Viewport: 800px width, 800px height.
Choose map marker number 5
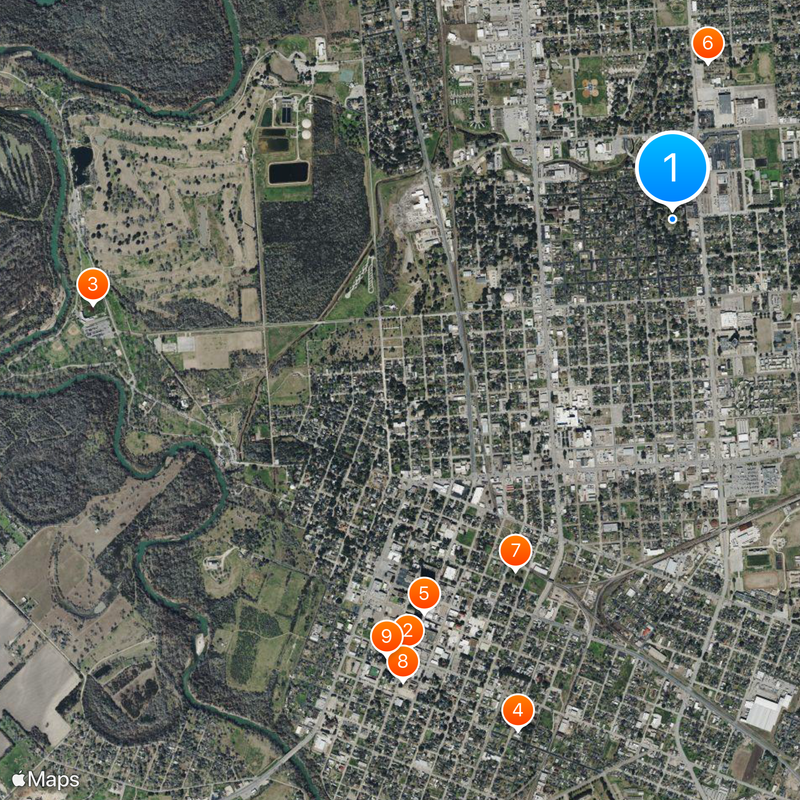pyautogui.click(x=424, y=593)
